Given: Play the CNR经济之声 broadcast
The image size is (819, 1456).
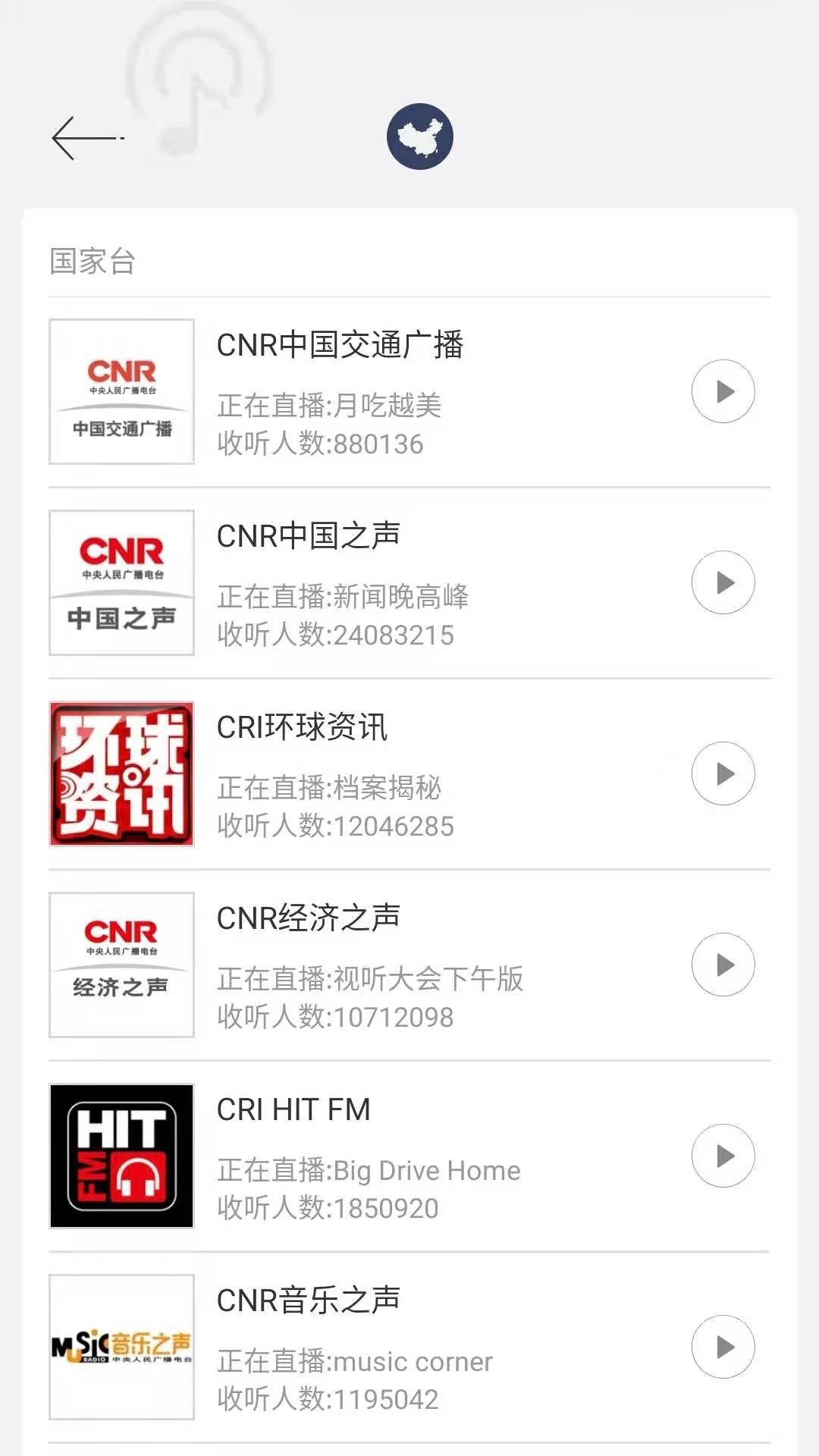Looking at the screenshot, I should point(723,964).
